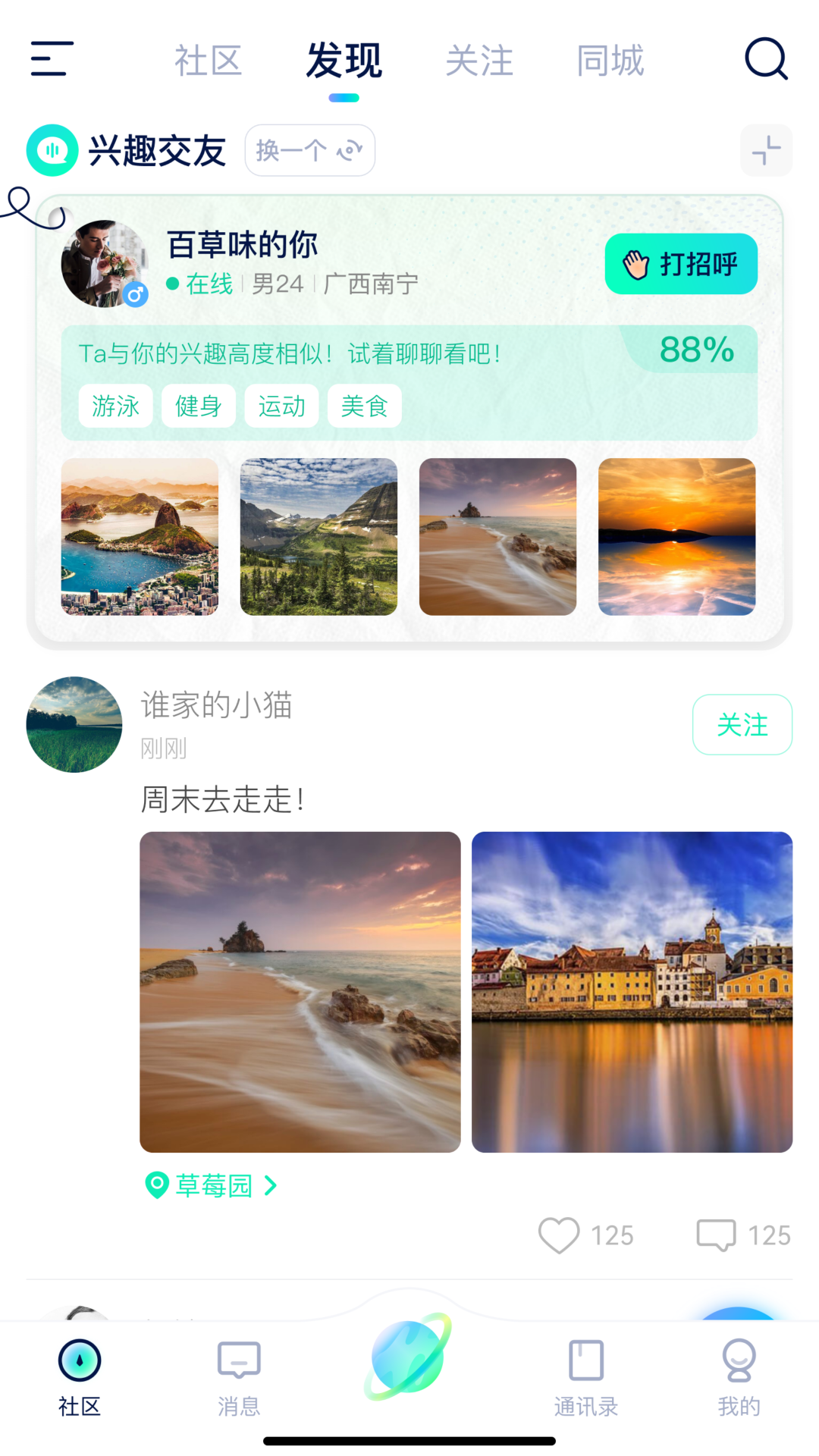Viewport: 819px width, 1456px height.
Task: Open the 消息 messages section
Action: coord(239,1376)
